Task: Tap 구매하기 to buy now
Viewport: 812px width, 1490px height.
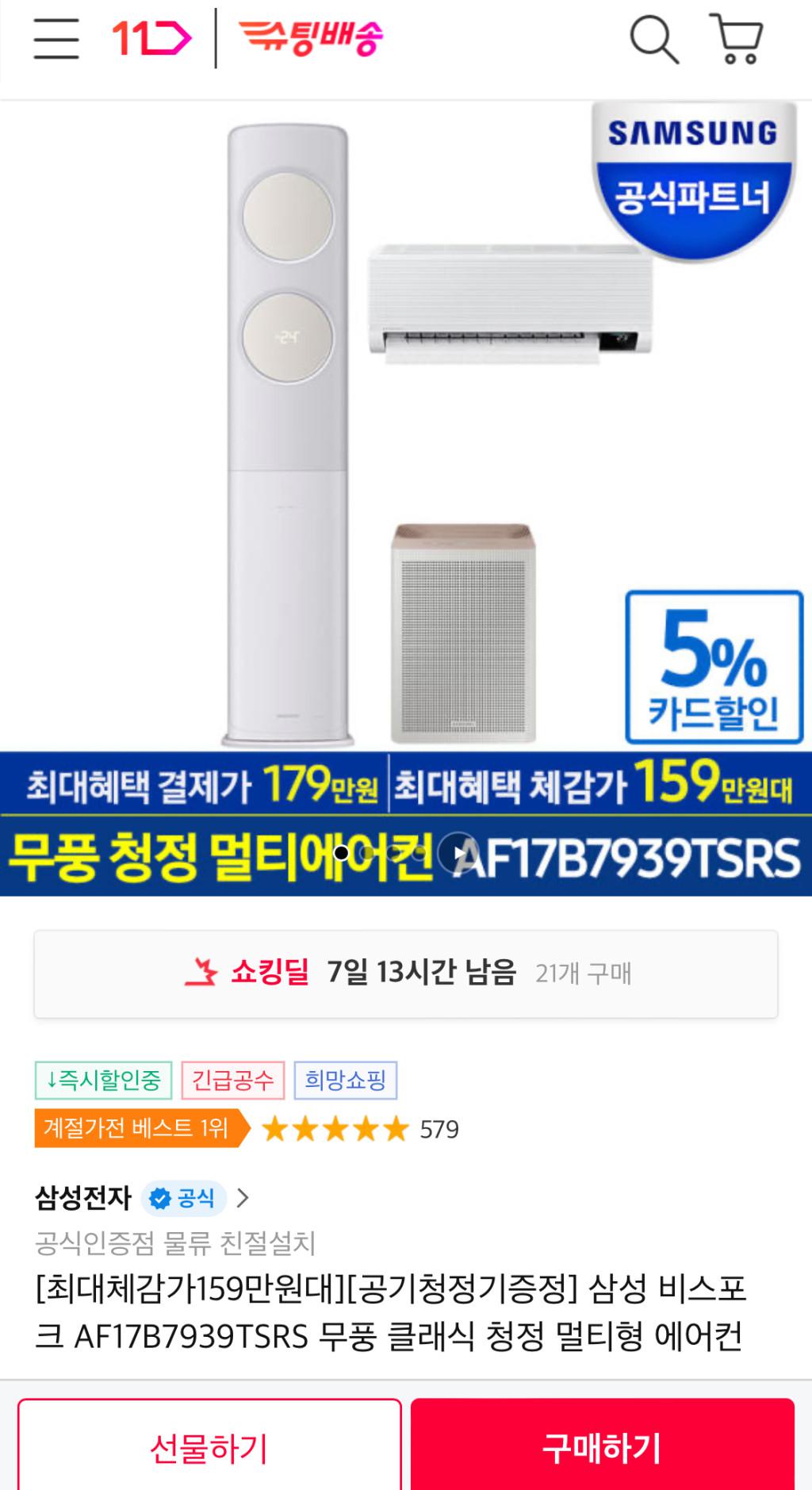Action: point(602,1447)
